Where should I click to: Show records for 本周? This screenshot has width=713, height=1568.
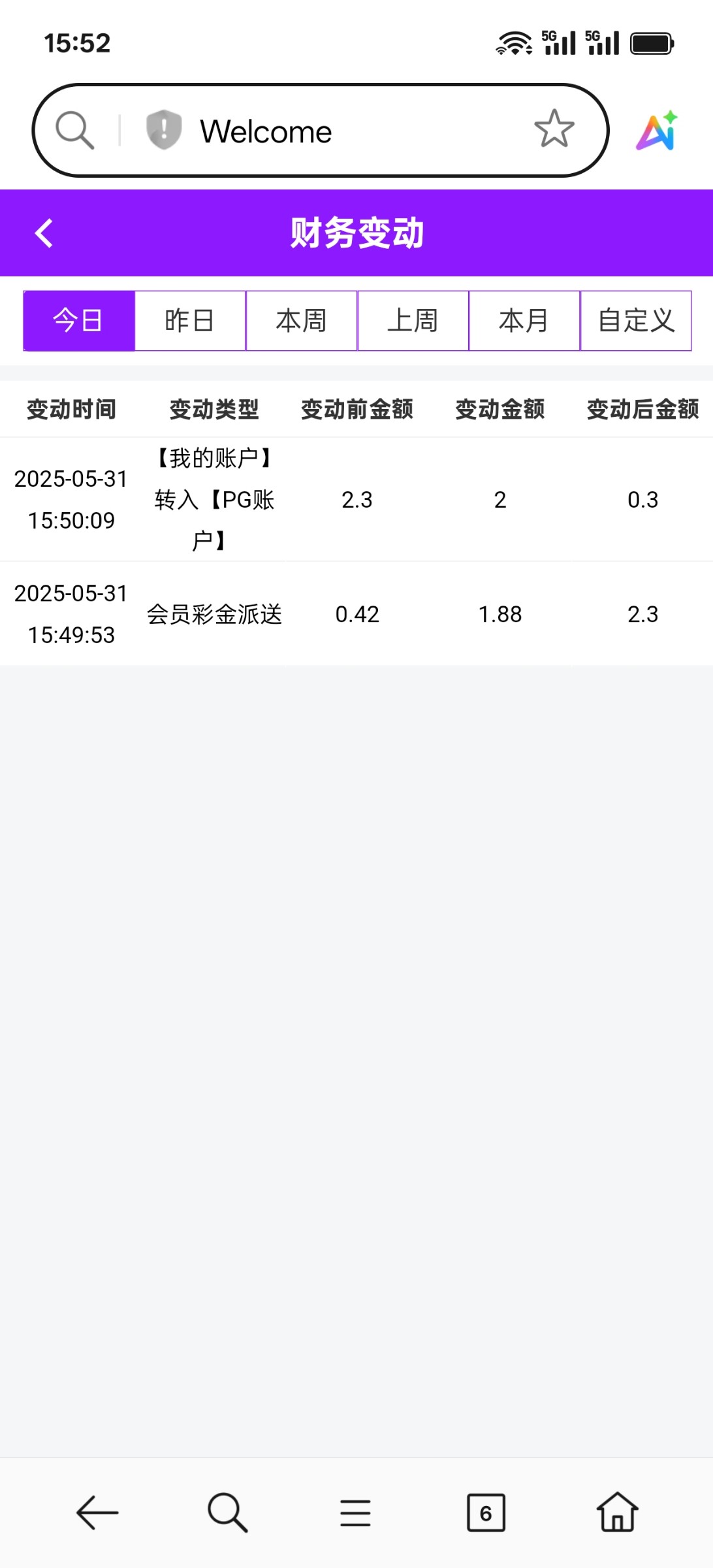(302, 321)
